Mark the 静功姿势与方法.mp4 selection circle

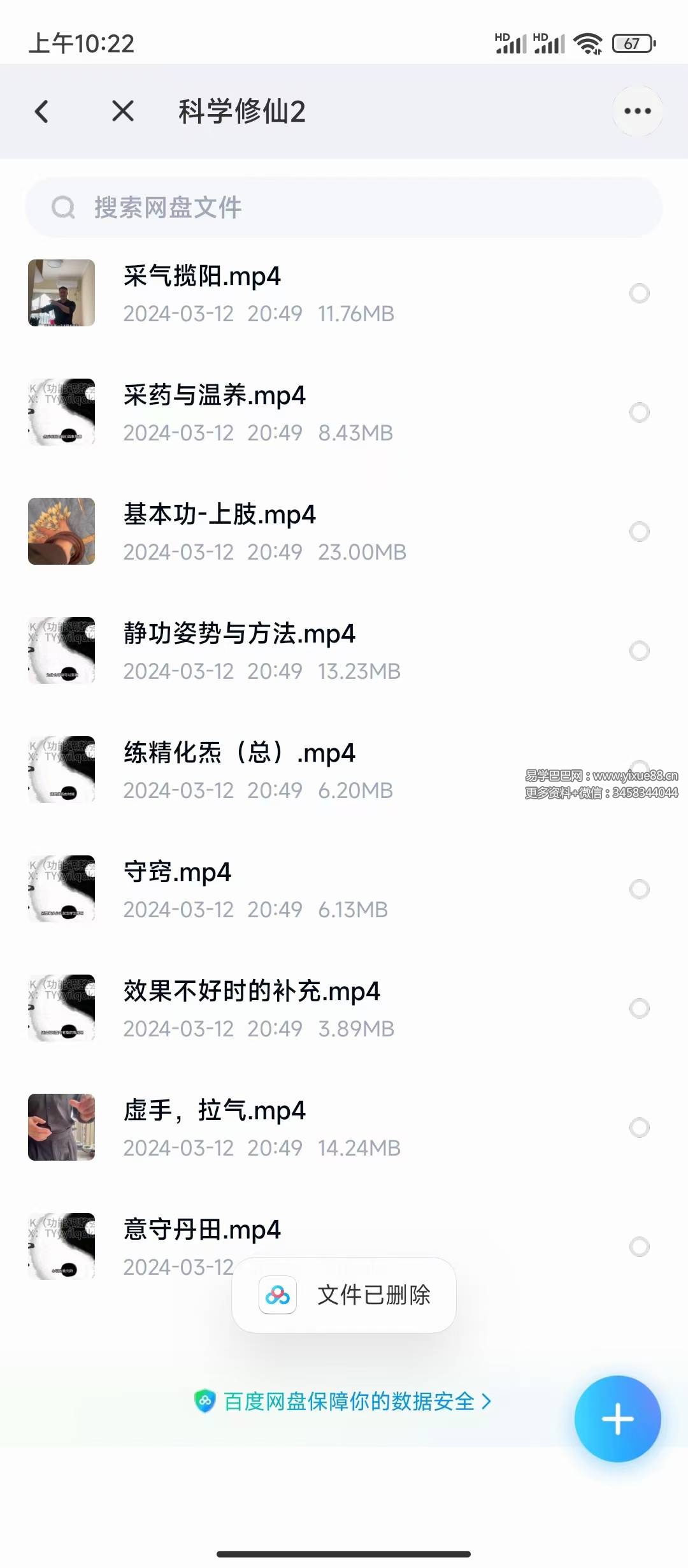pos(639,651)
